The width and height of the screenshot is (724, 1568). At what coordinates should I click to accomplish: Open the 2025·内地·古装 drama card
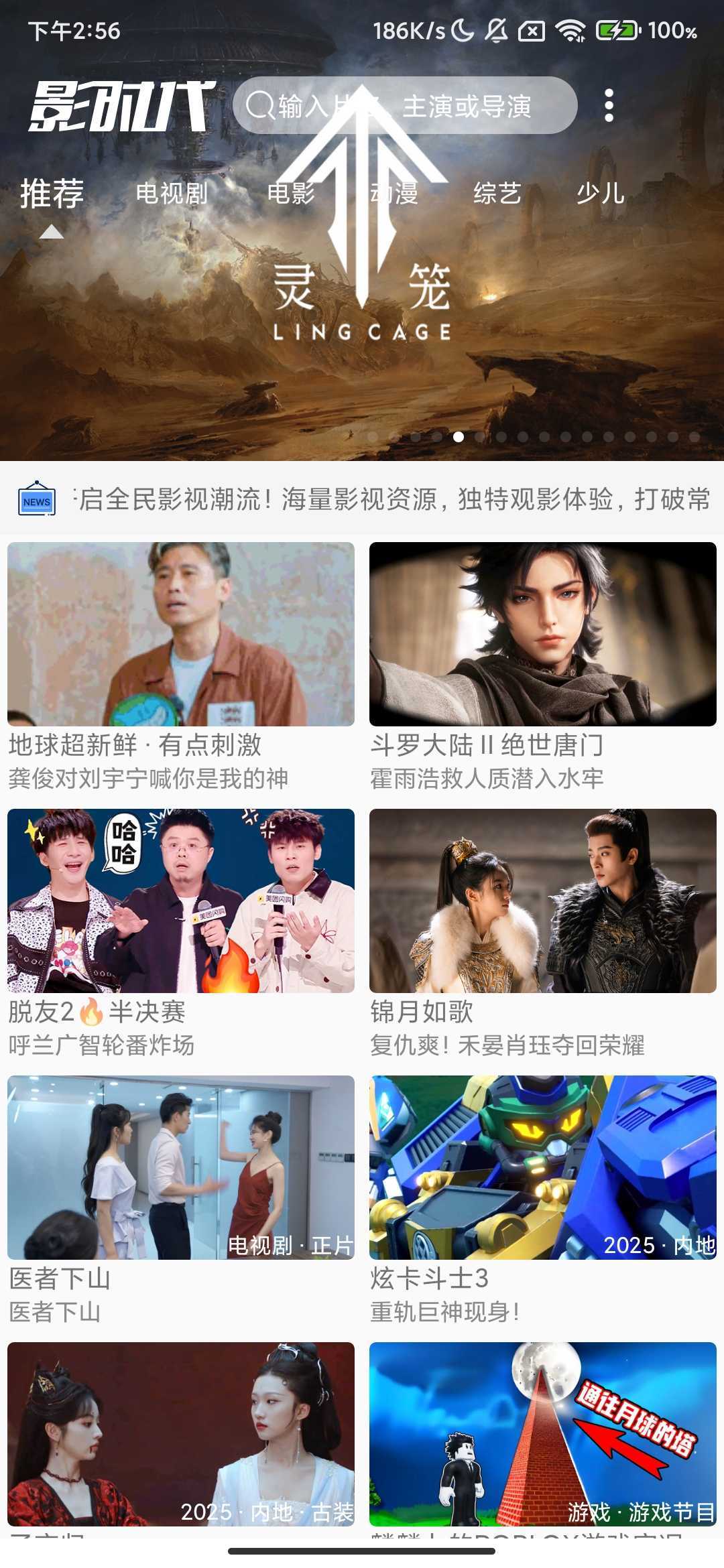click(x=181, y=1434)
